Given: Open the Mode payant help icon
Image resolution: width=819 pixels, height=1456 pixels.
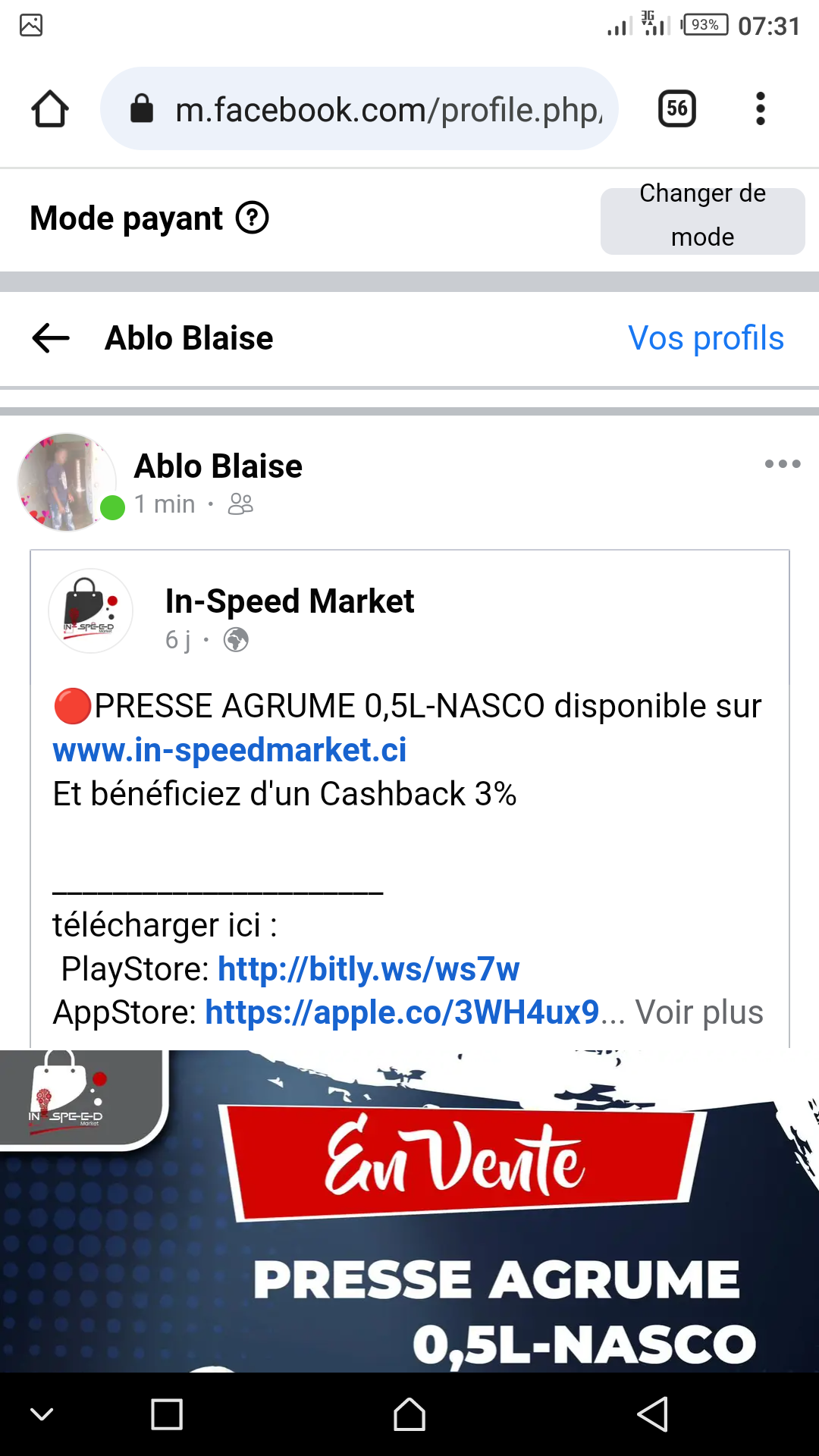Looking at the screenshot, I should click(x=253, y=218).
